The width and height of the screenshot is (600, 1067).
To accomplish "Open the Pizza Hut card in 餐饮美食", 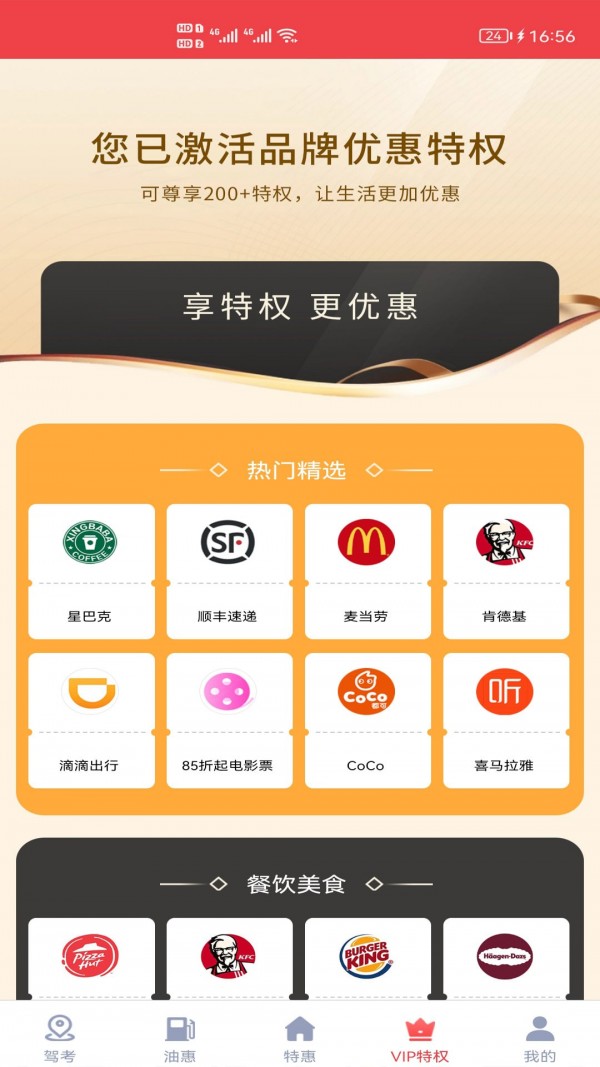I will click(x=91, y=957).
